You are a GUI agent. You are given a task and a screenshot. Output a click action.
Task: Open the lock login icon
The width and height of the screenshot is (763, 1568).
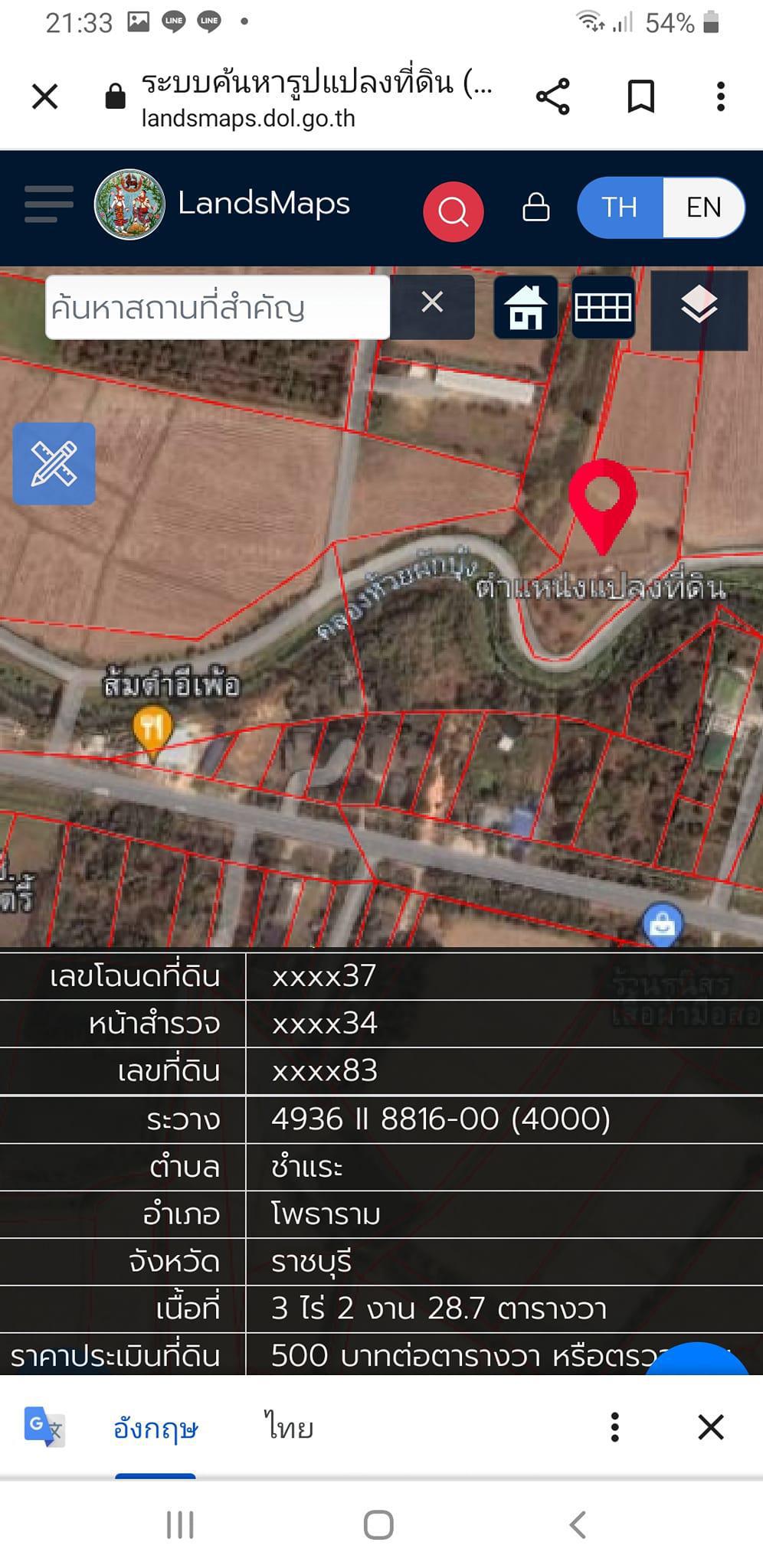pos(535,207)
